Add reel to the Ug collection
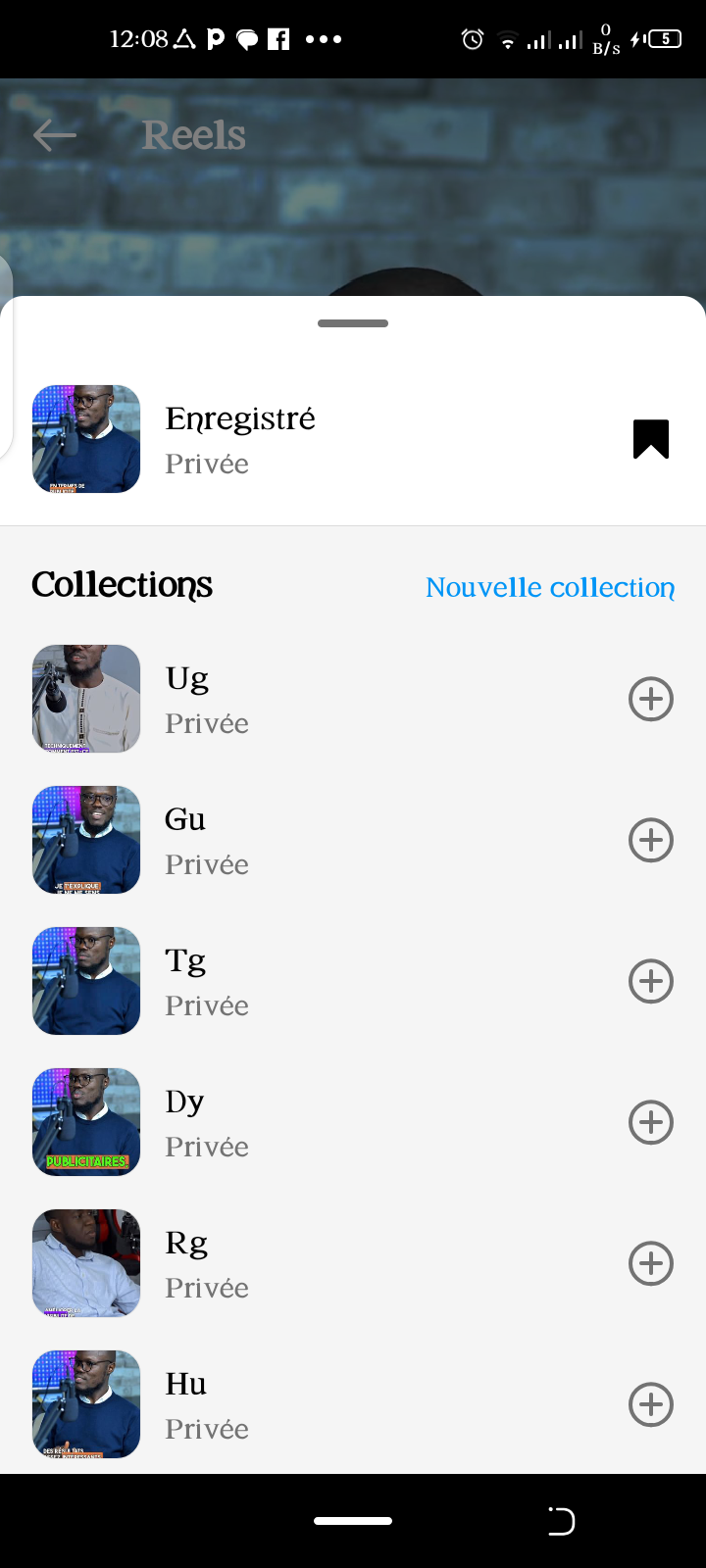Image resolution: width=706 pixels, height=1568 pixels. [x=650, y=699]
